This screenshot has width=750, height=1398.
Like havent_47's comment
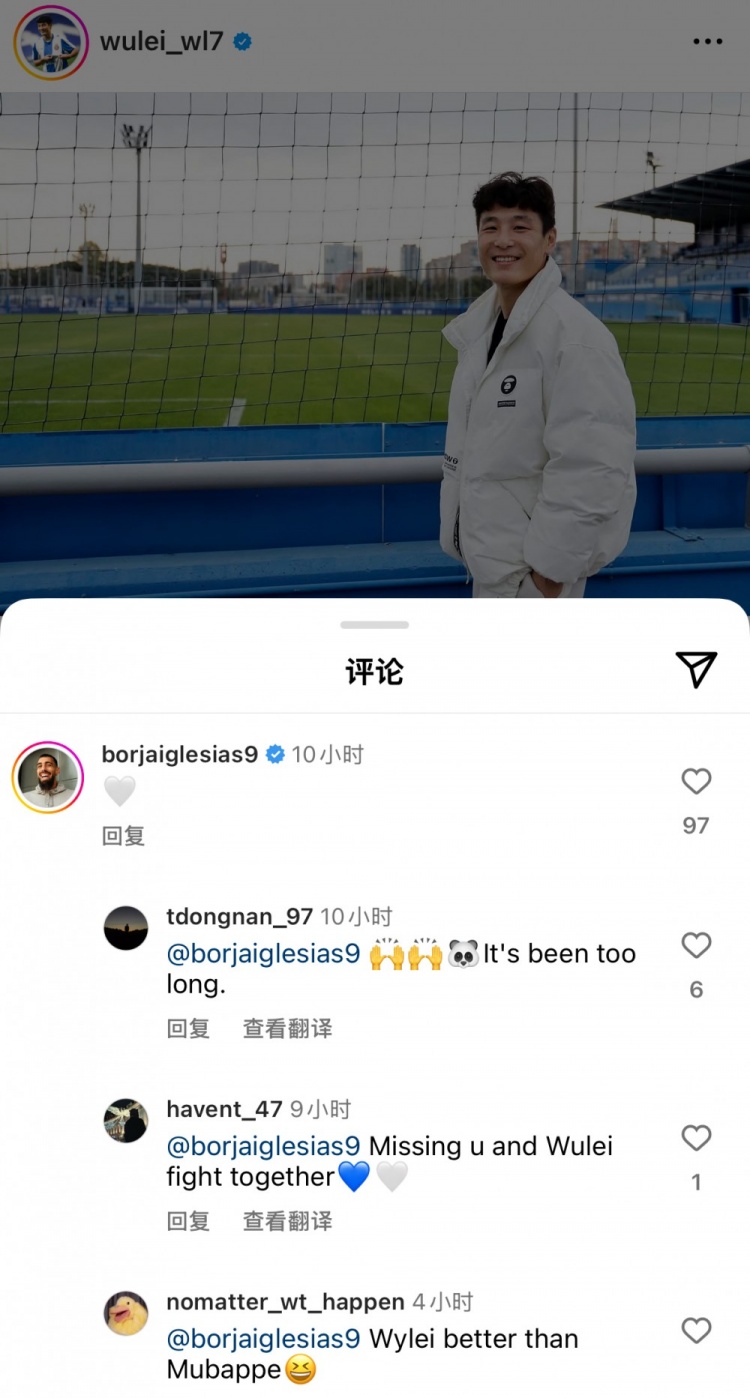(696, 1138)
